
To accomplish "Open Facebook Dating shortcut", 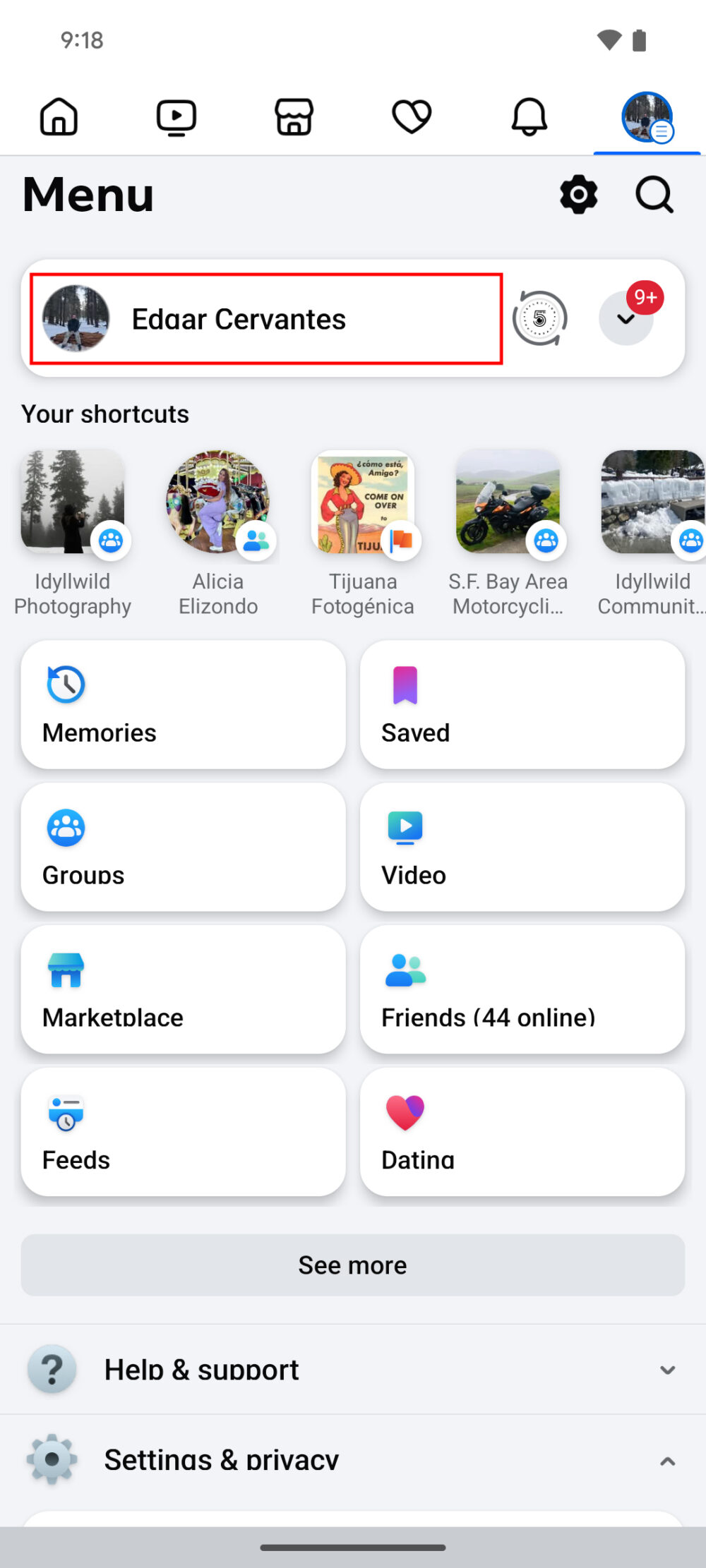I will click(x=522, y=1132).
